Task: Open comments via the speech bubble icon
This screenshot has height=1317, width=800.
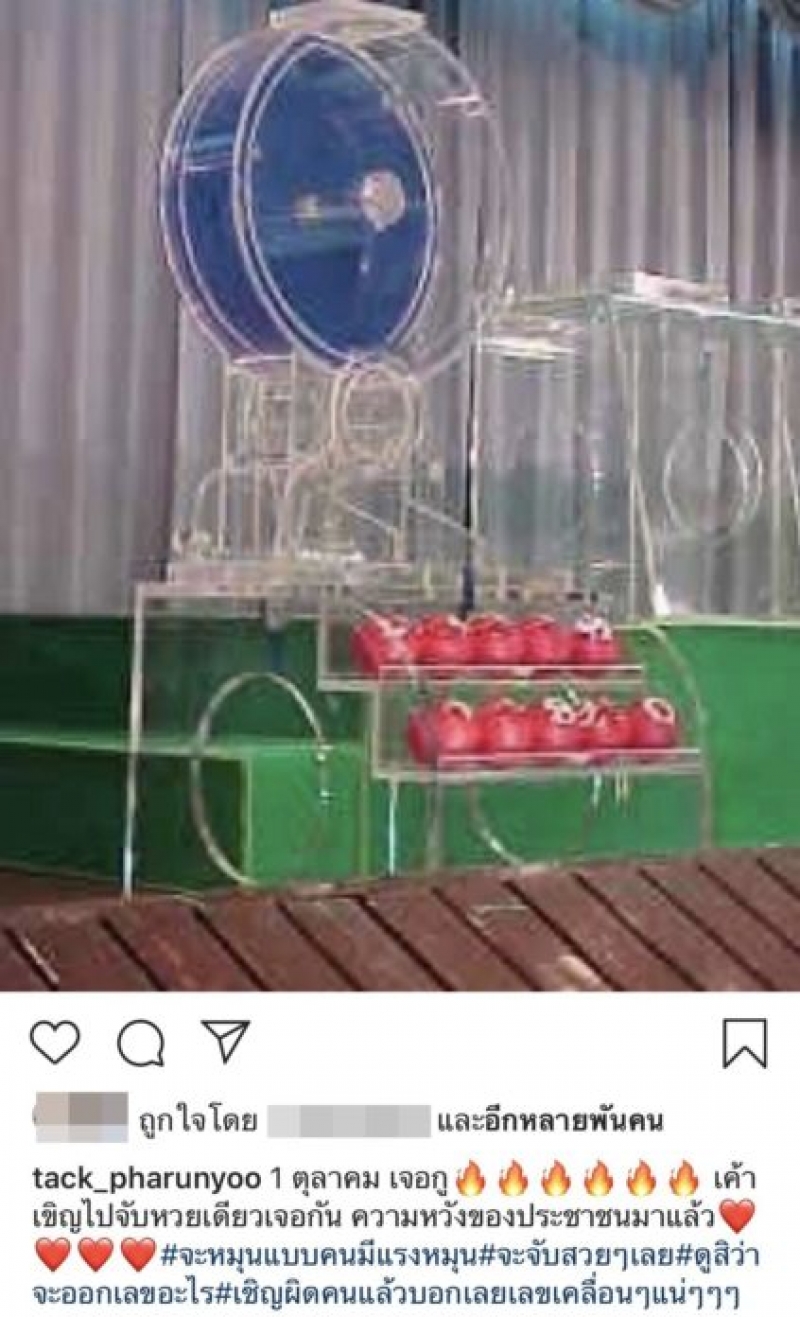Action: pyautogui.click(x=140, y=1043)
